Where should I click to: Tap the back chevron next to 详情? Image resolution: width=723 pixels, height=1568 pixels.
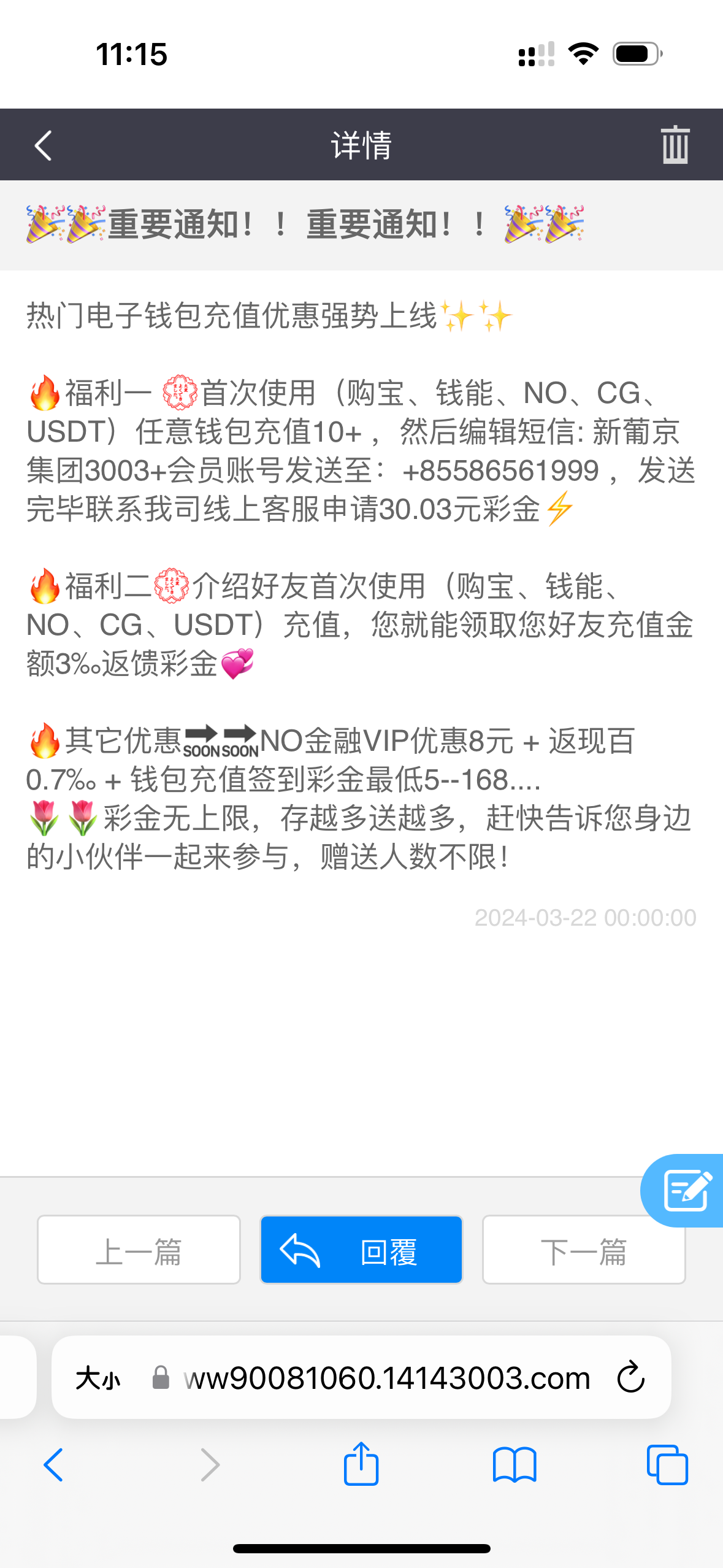[43, 145]
